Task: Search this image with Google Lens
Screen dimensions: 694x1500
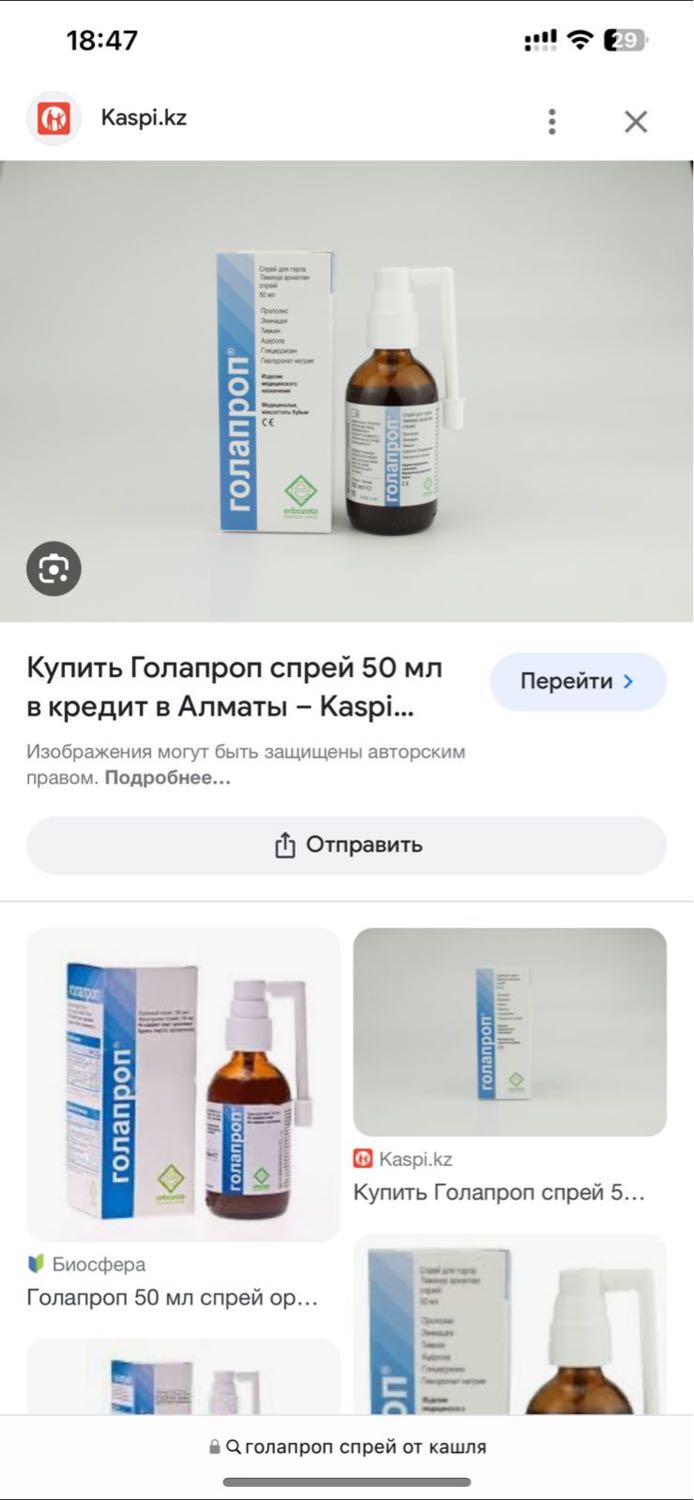Action: (x=53, y=570)
